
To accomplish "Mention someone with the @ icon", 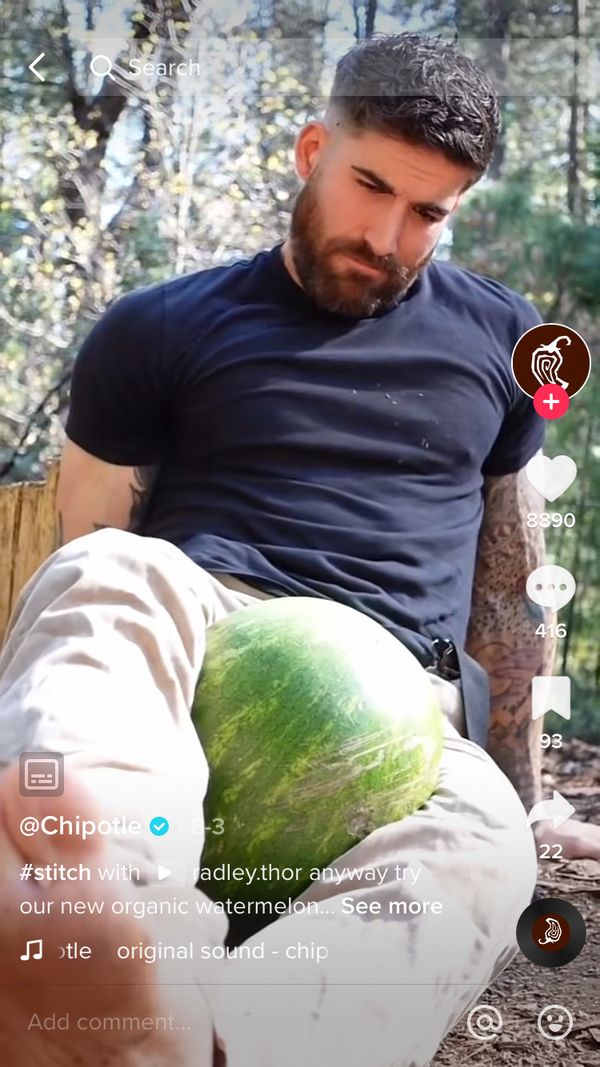I will click(x=485, y=1022).
